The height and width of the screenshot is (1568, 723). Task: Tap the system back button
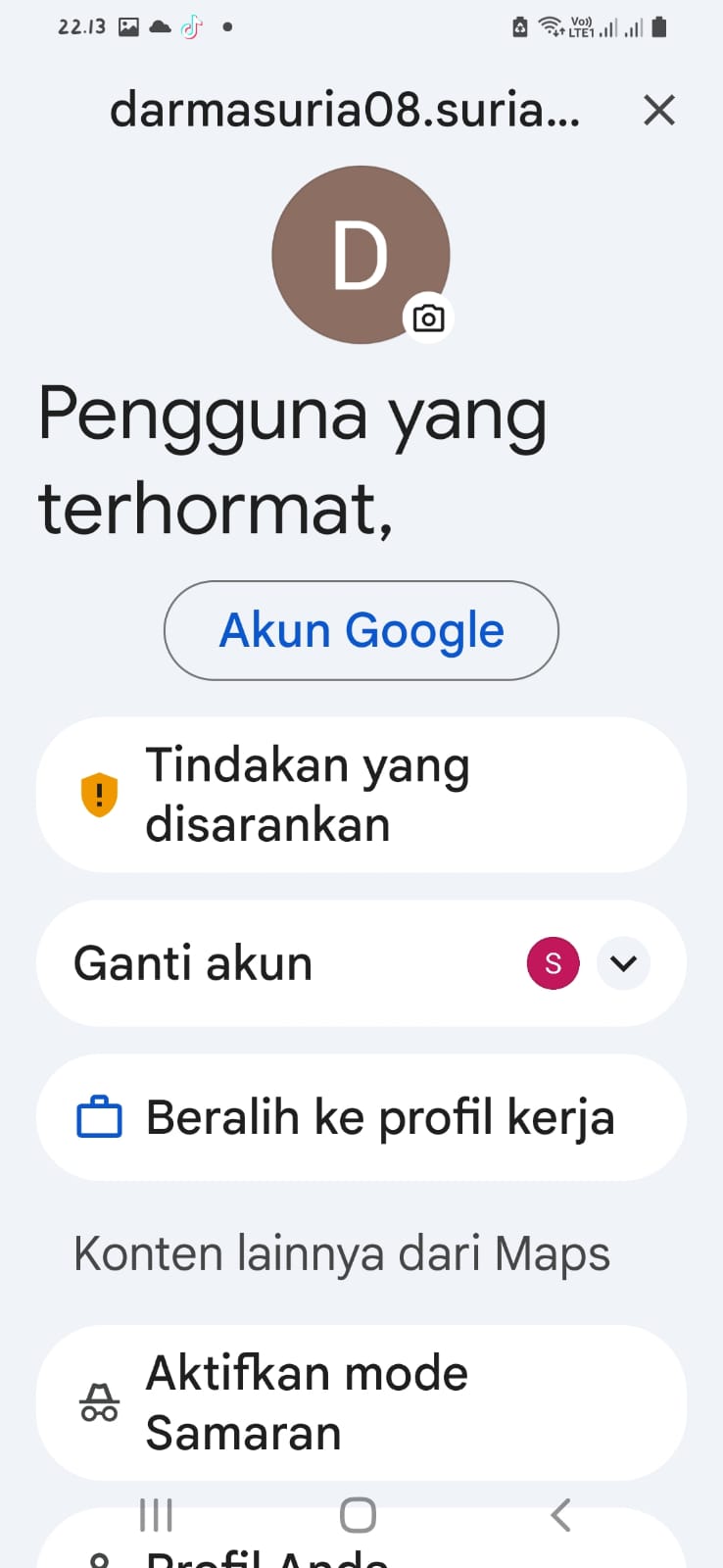click(560, 1515)
